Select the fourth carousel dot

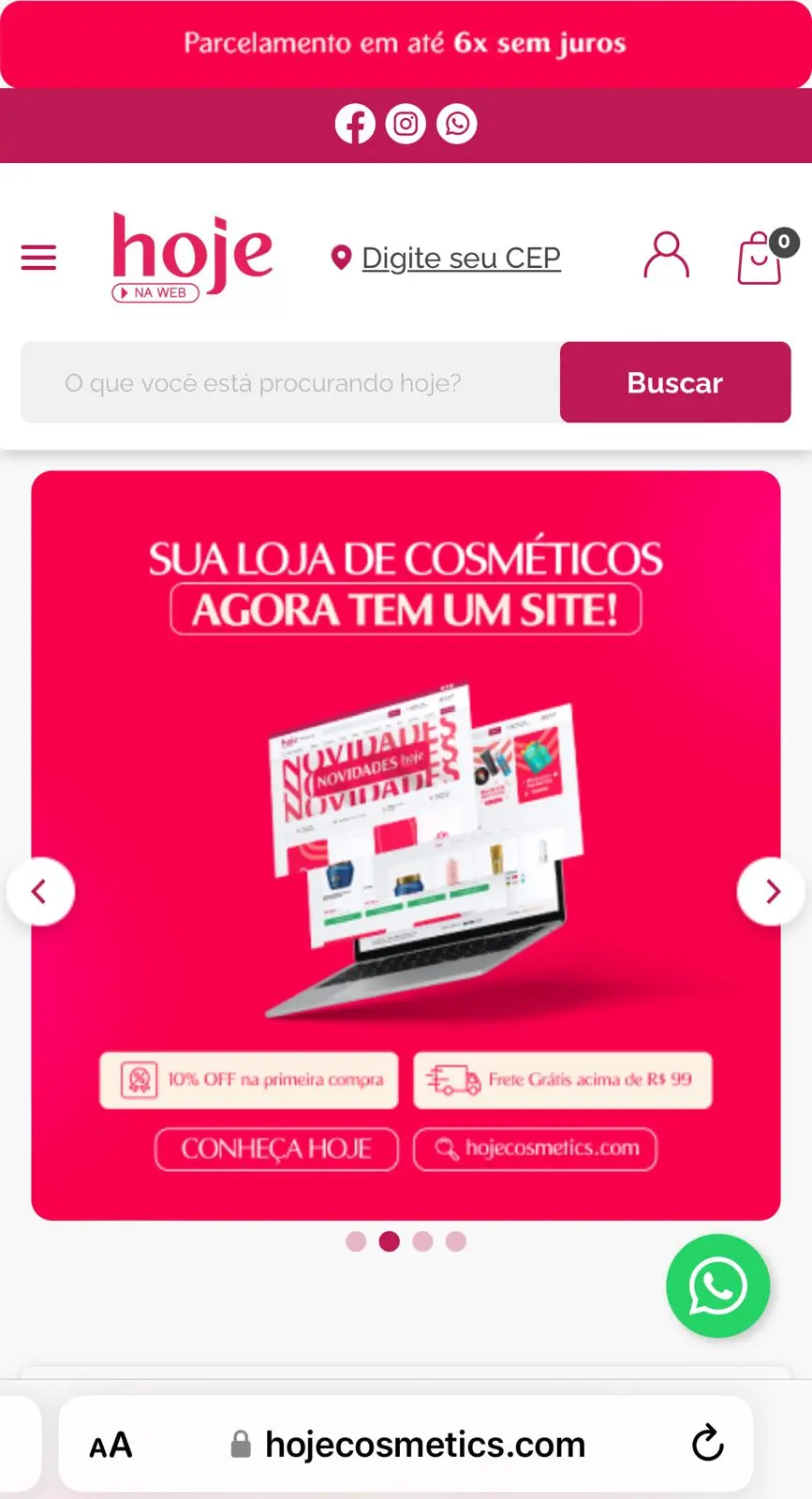pyautogui.click(x=456, y=1241)
